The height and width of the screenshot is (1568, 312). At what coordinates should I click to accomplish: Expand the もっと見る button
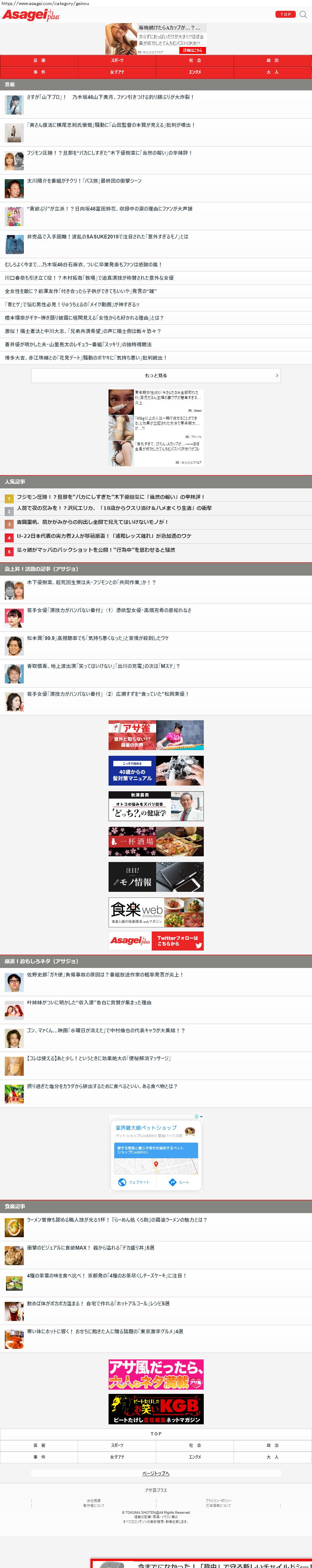click(x=156, y=376)
